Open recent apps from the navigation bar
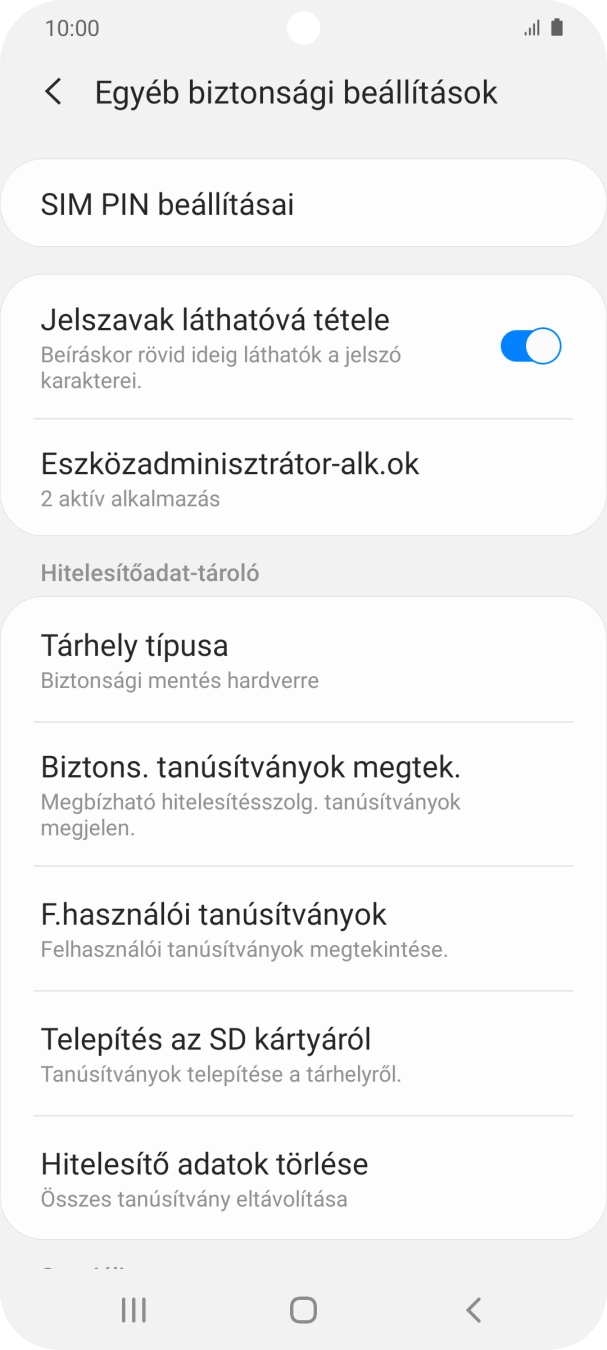 click(x=133, y=1310)
